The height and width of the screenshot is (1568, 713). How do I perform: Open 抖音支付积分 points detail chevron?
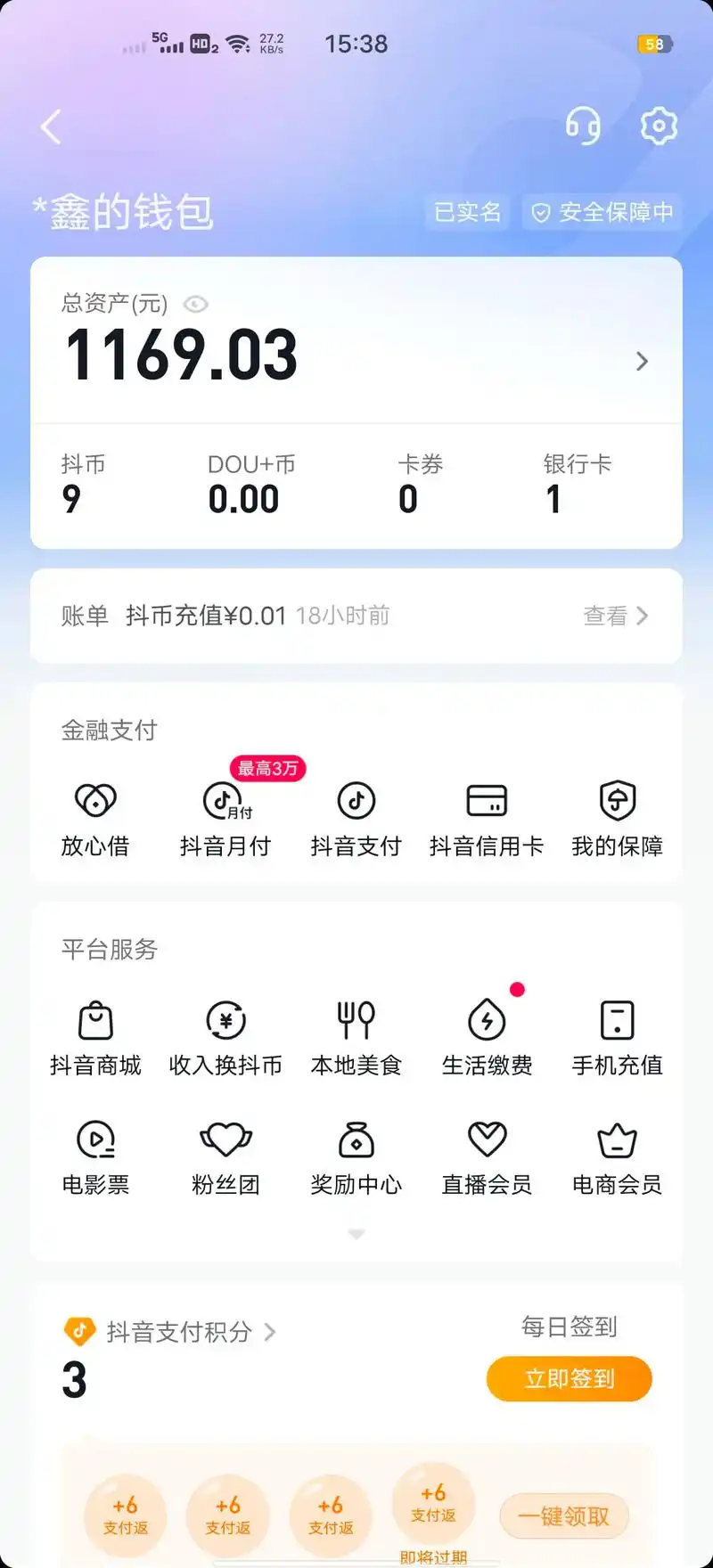pos(272,1331)
